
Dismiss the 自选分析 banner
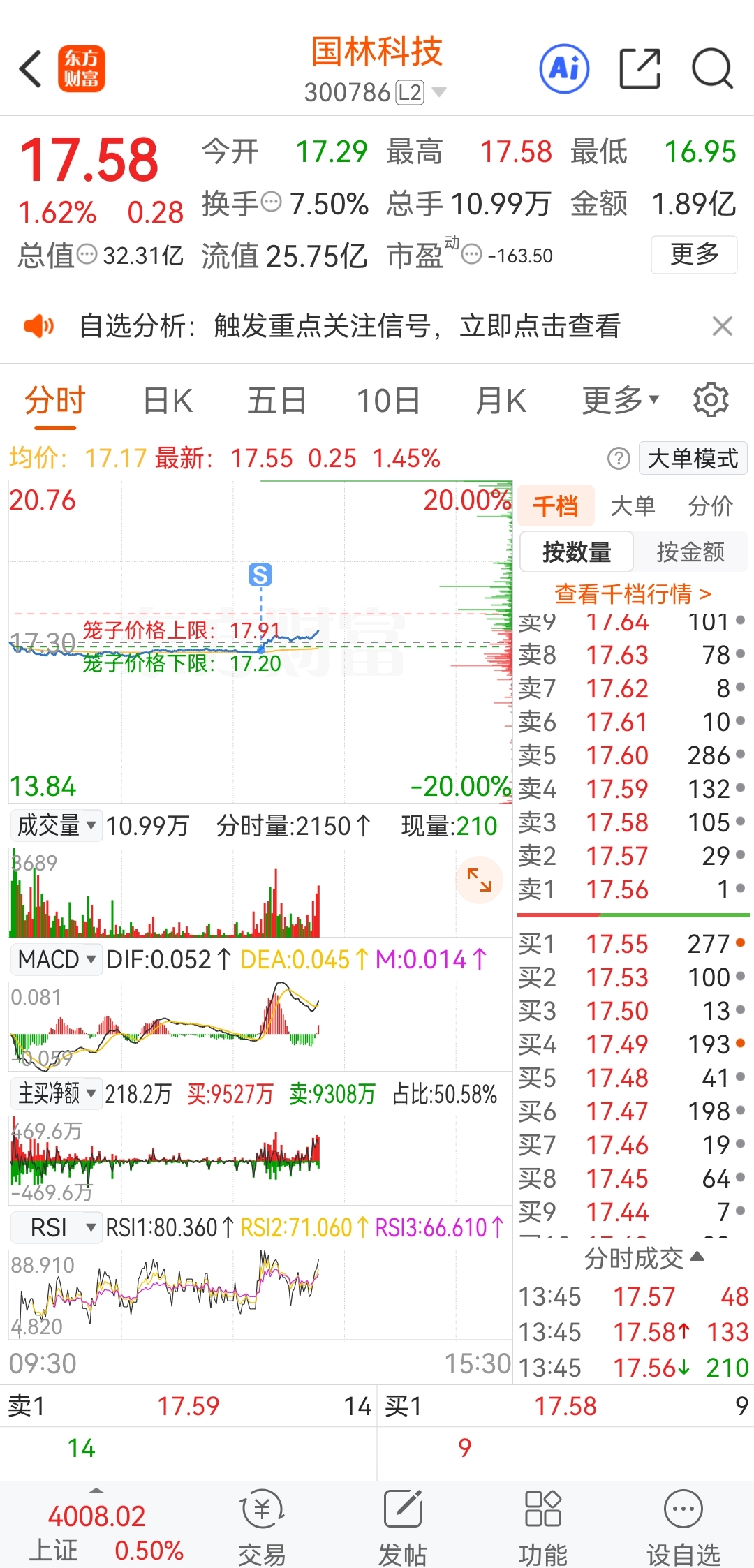pyautogui.click(x=722, y=326)
